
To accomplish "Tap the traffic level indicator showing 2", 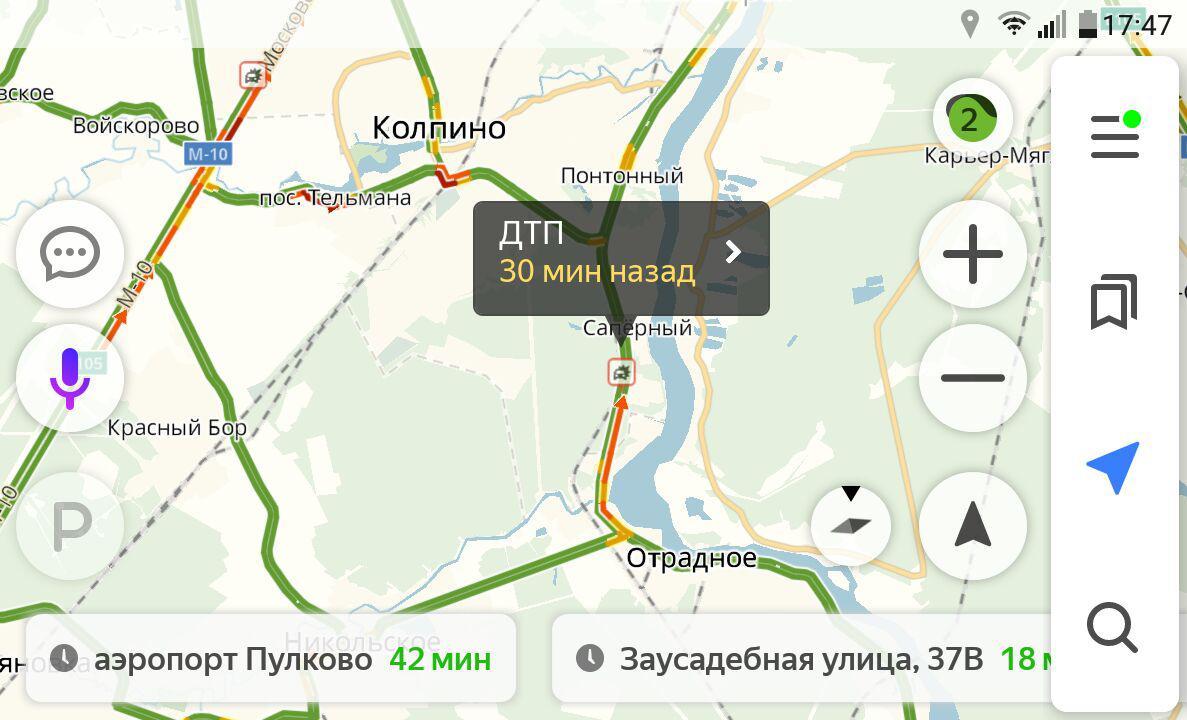I will point(972,119).
